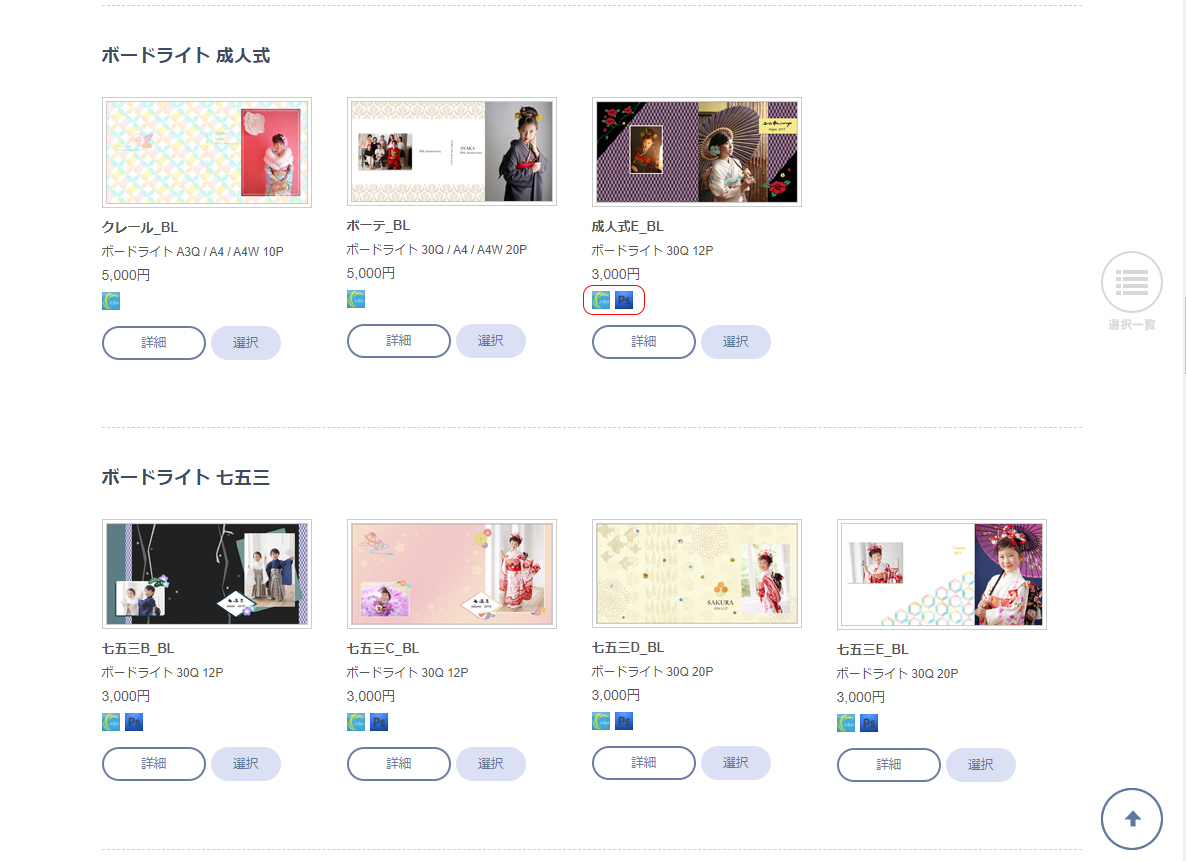Open 詳細 for 七五三C_BL
The width and height of the screenshot is (1186, 861).
(399, 763)
